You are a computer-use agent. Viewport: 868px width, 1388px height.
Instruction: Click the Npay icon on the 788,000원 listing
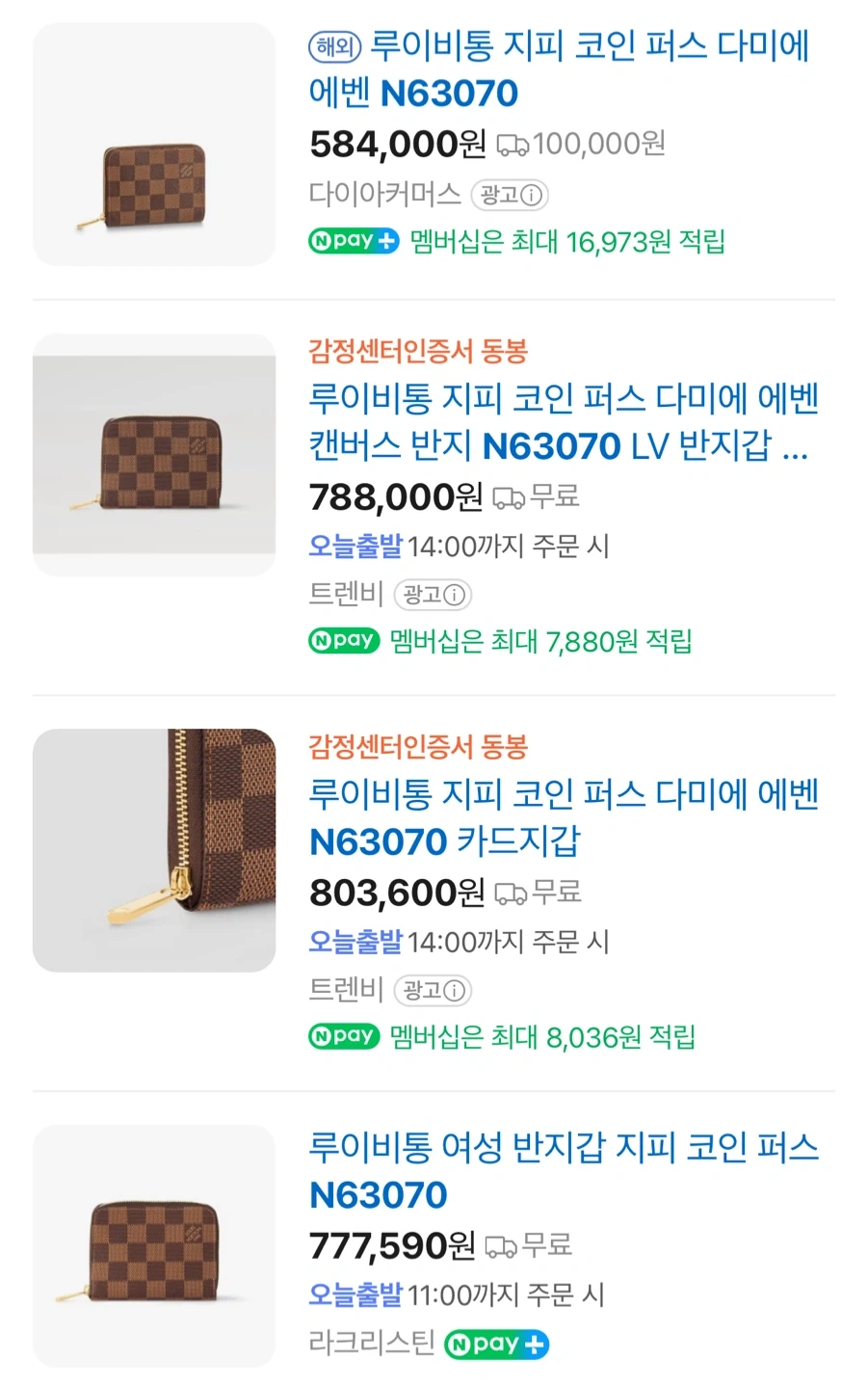(x=343, y=641)
